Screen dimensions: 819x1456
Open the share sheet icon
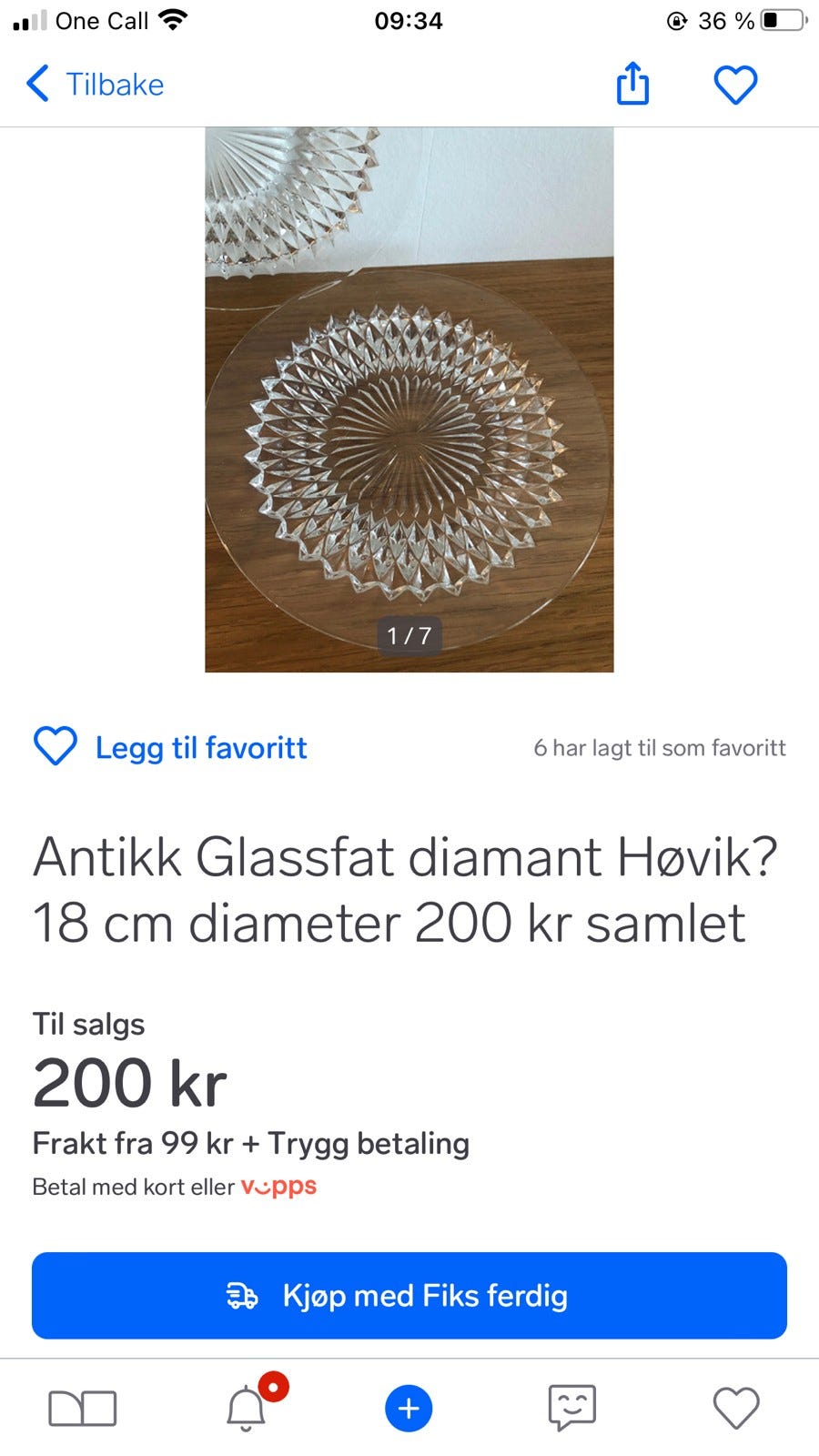tap(633, 84)
